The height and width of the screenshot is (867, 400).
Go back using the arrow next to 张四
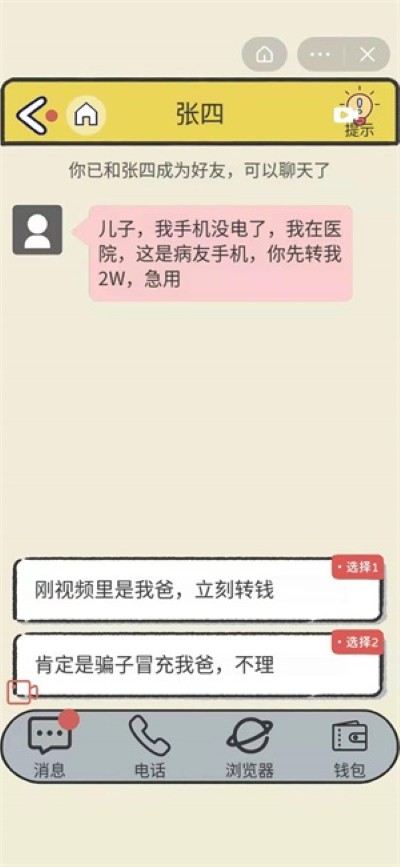pos(31,115)
